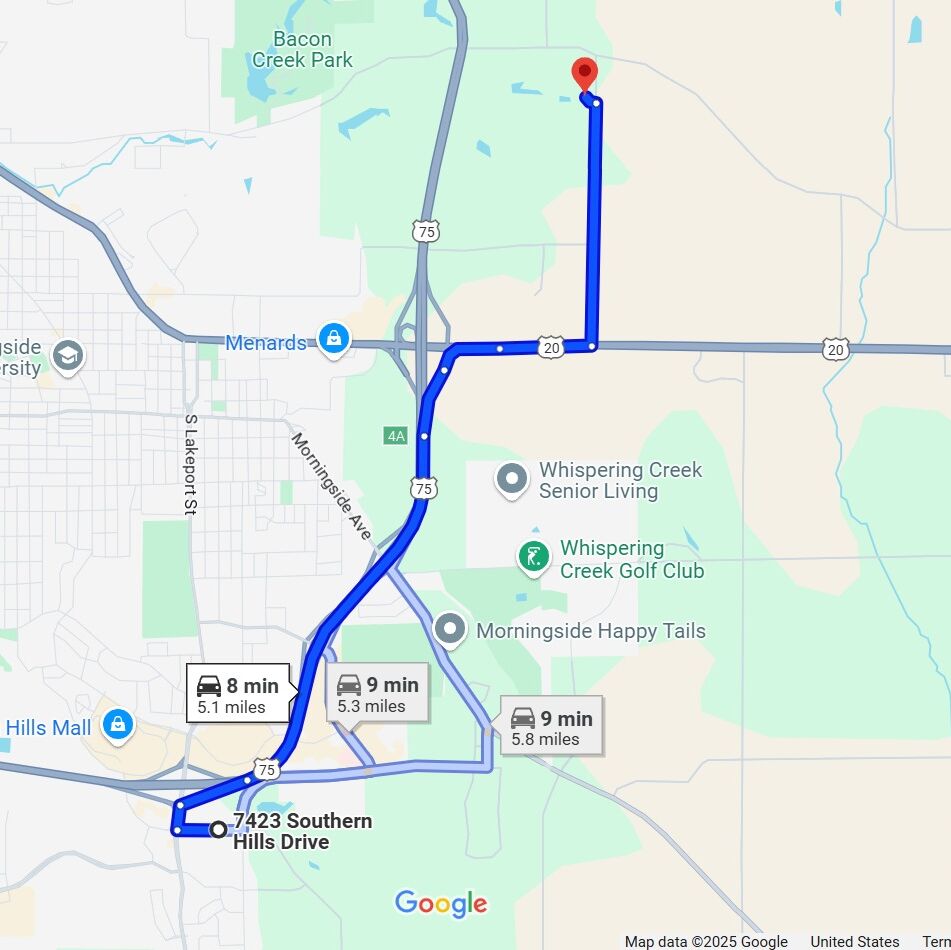Tap the 7423 Southern Hills Drive origin point
951x950 pixels.
tap(218, 829)
